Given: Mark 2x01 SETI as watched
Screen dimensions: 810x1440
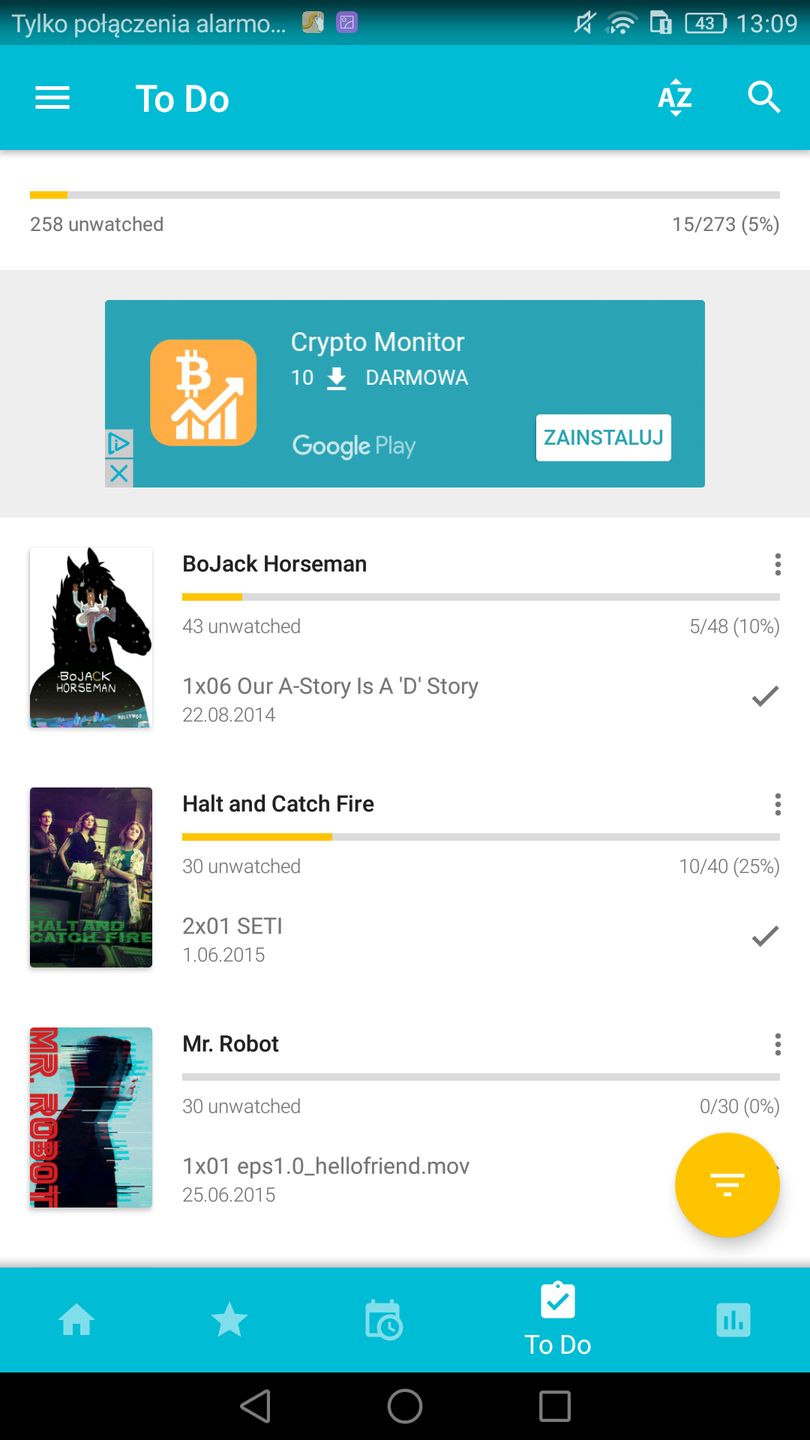Looking at the screenshot, I should [x=765, y=936].
